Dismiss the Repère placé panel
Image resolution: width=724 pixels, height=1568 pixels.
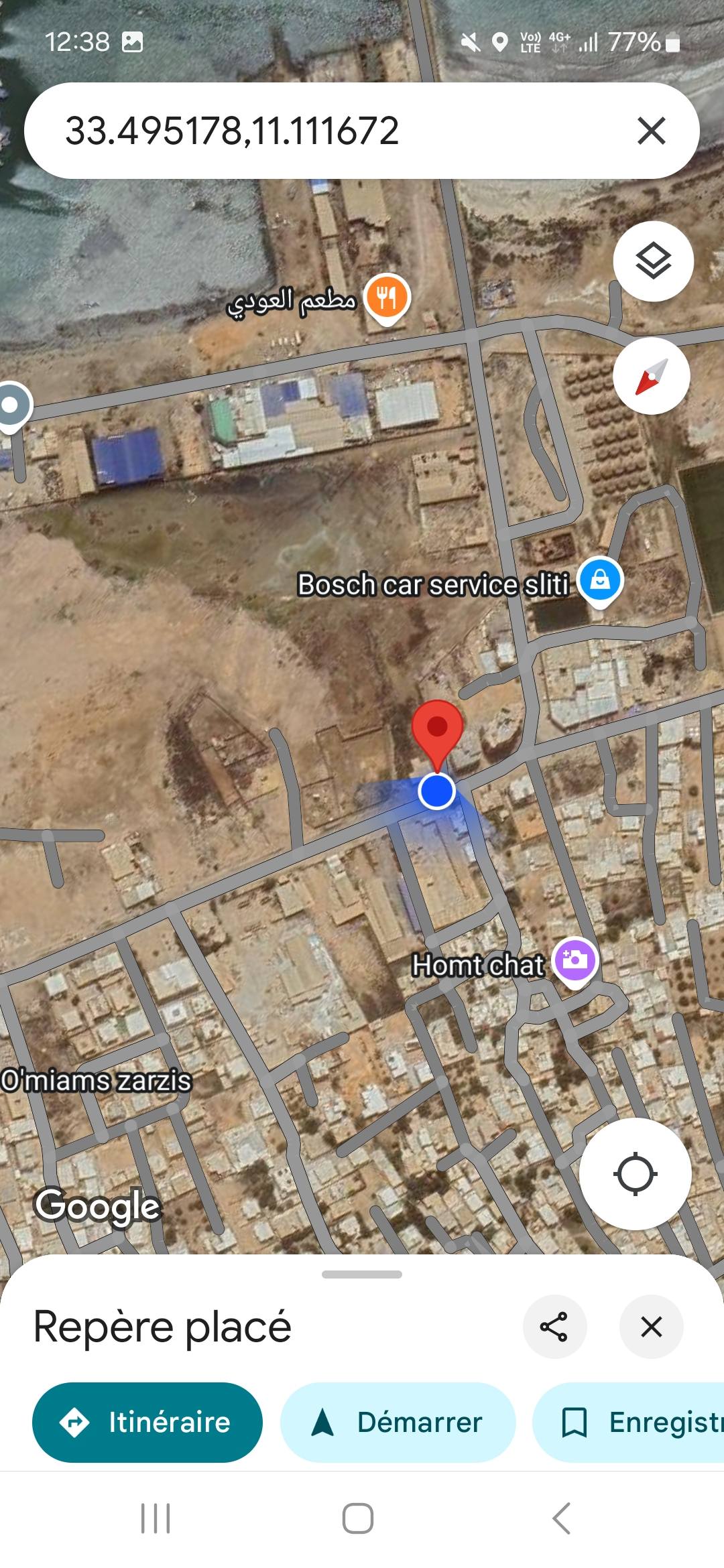651,1326
